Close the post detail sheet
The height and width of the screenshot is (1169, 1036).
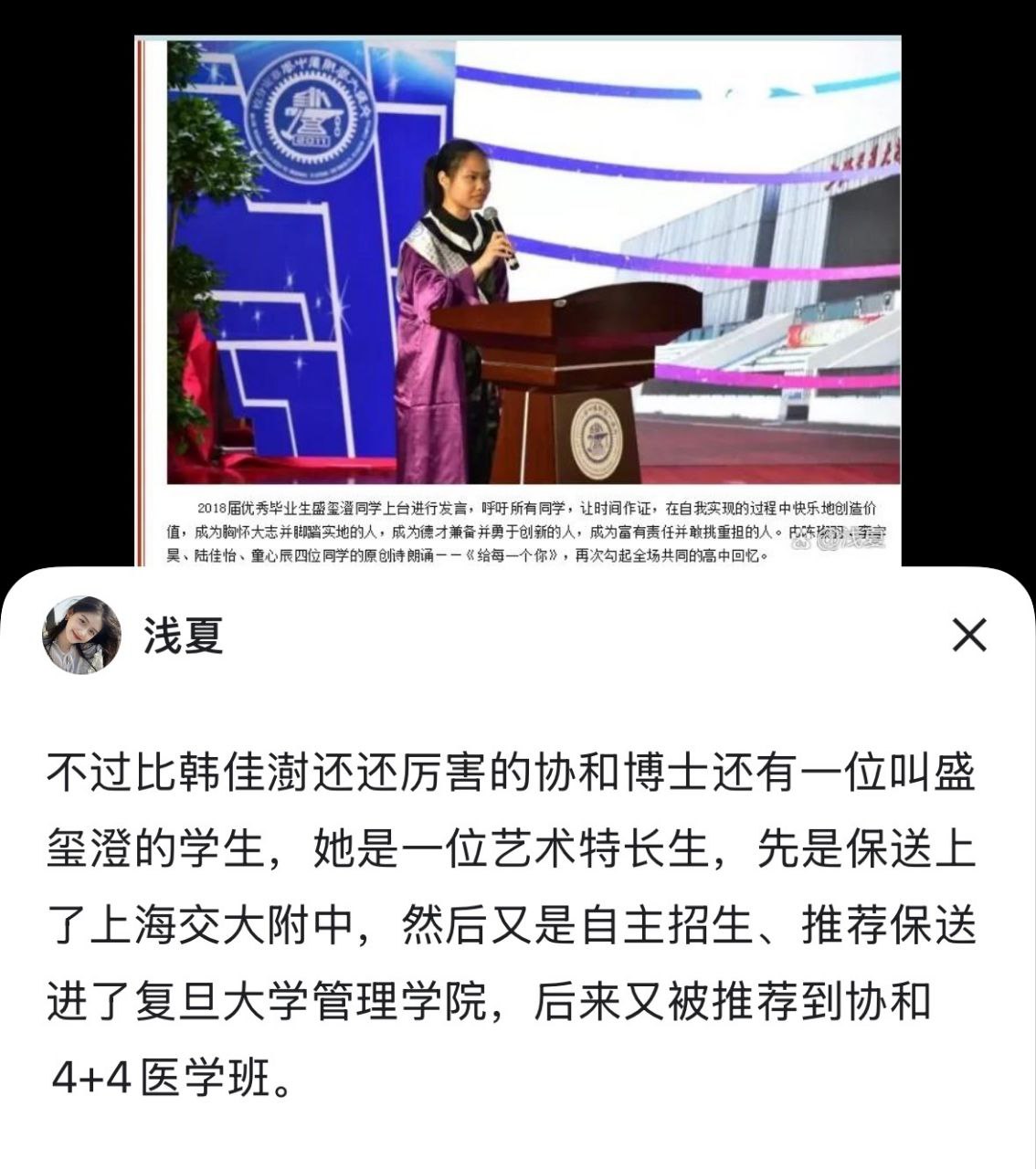[969, 635]
